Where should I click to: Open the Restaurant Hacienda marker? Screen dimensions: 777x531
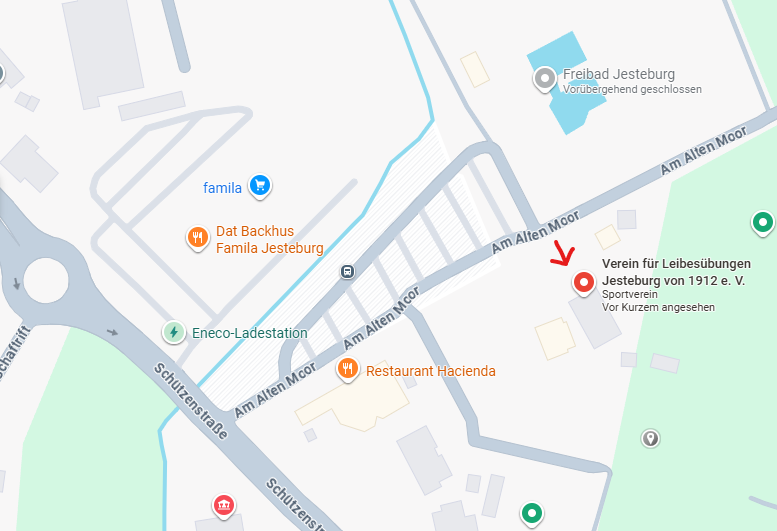(348, 369)
